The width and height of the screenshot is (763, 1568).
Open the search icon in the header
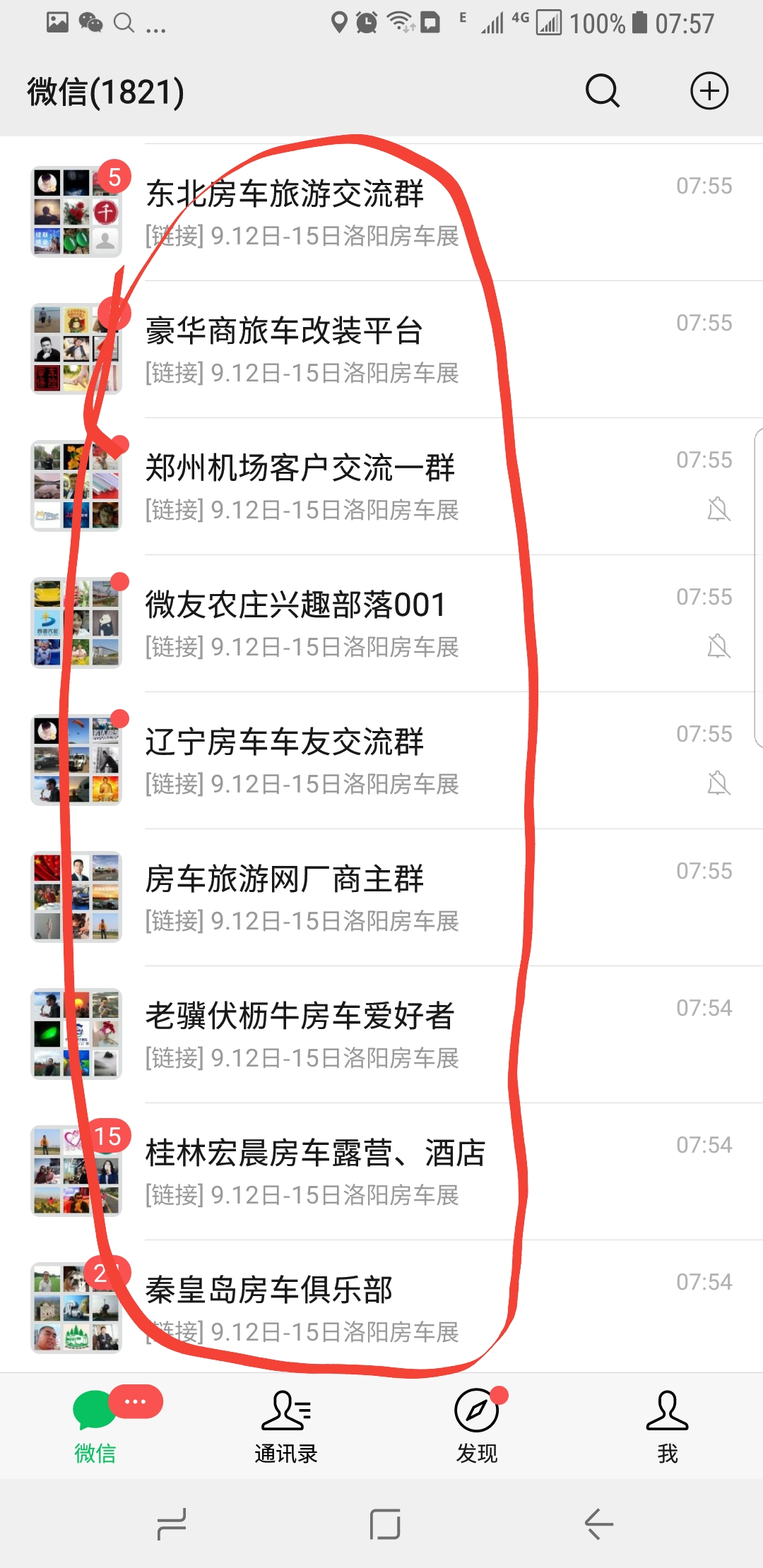tap(603, 91)
